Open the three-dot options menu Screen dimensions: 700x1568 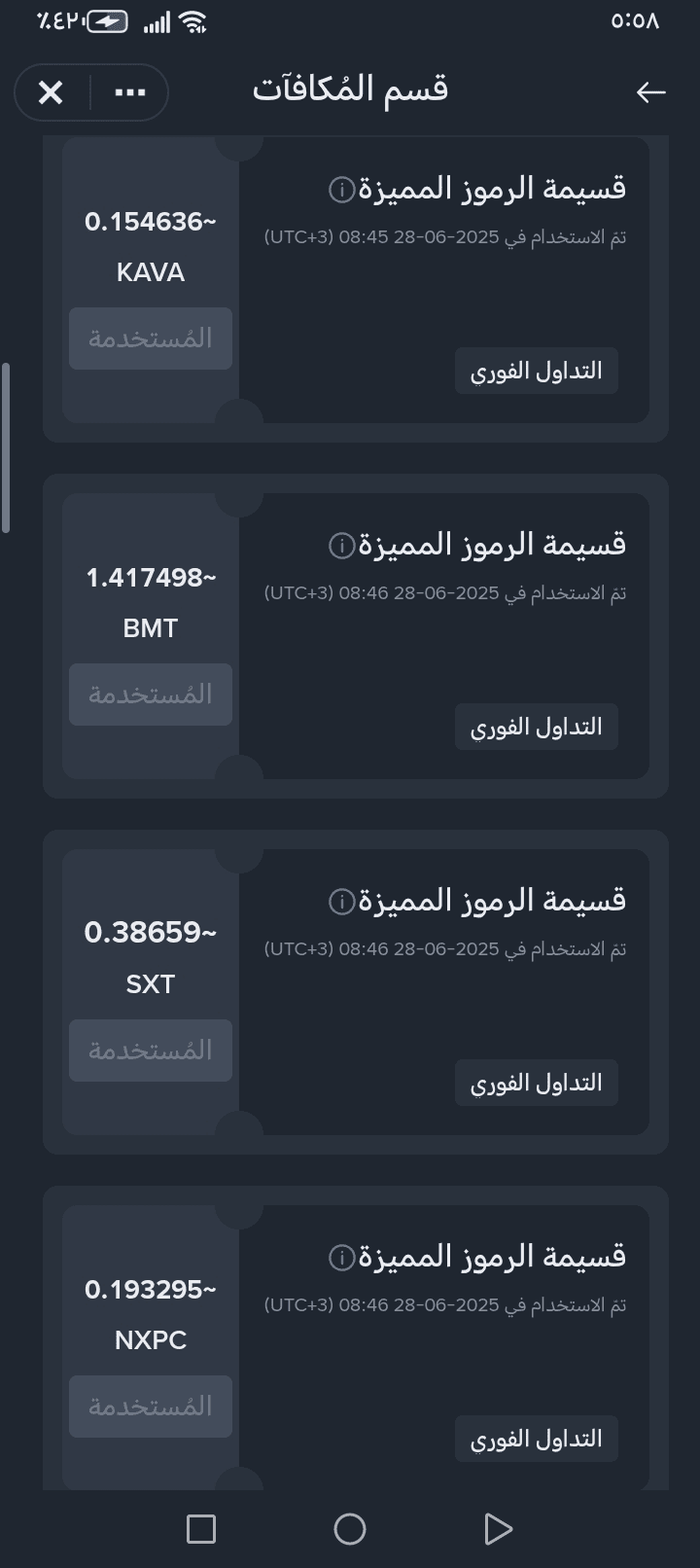tap(130, 92)
